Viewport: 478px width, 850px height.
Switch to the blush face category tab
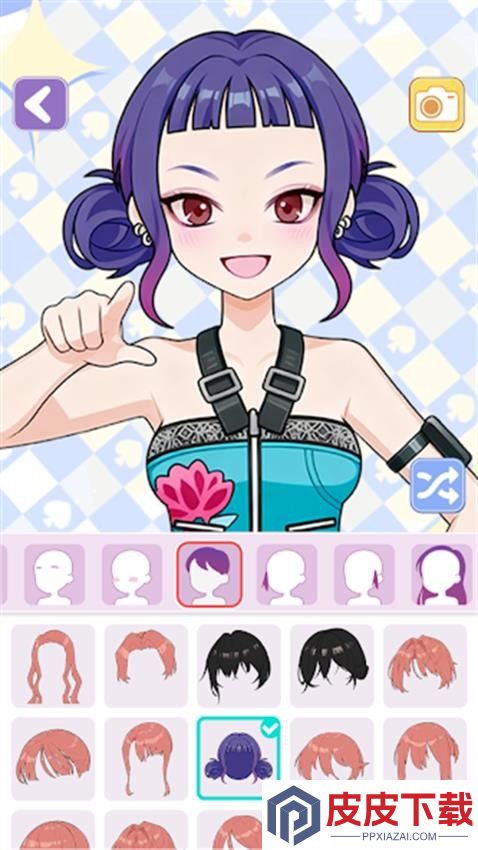pos(132,574)
